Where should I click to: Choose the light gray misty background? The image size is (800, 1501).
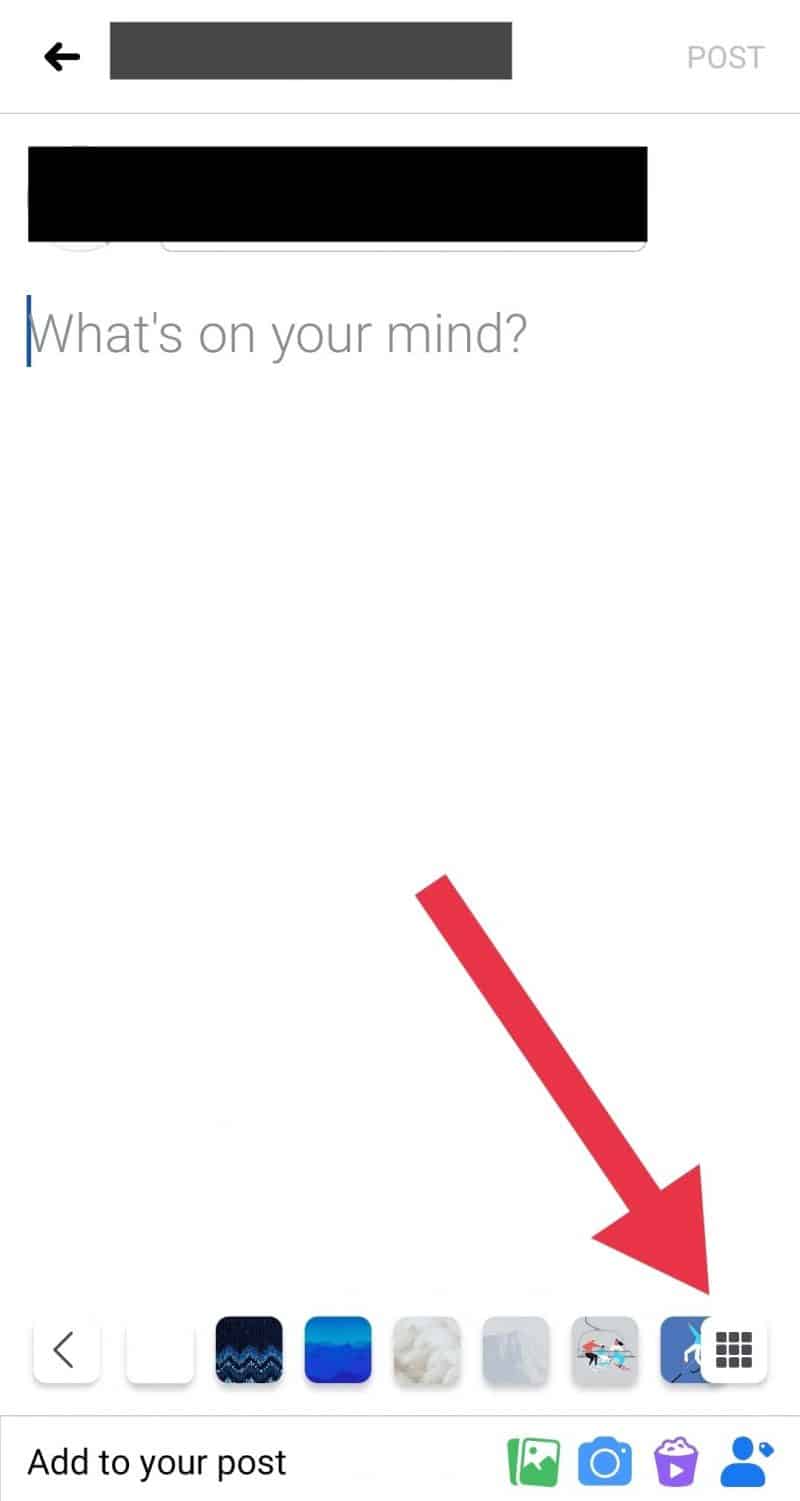tap(516, 1350)
